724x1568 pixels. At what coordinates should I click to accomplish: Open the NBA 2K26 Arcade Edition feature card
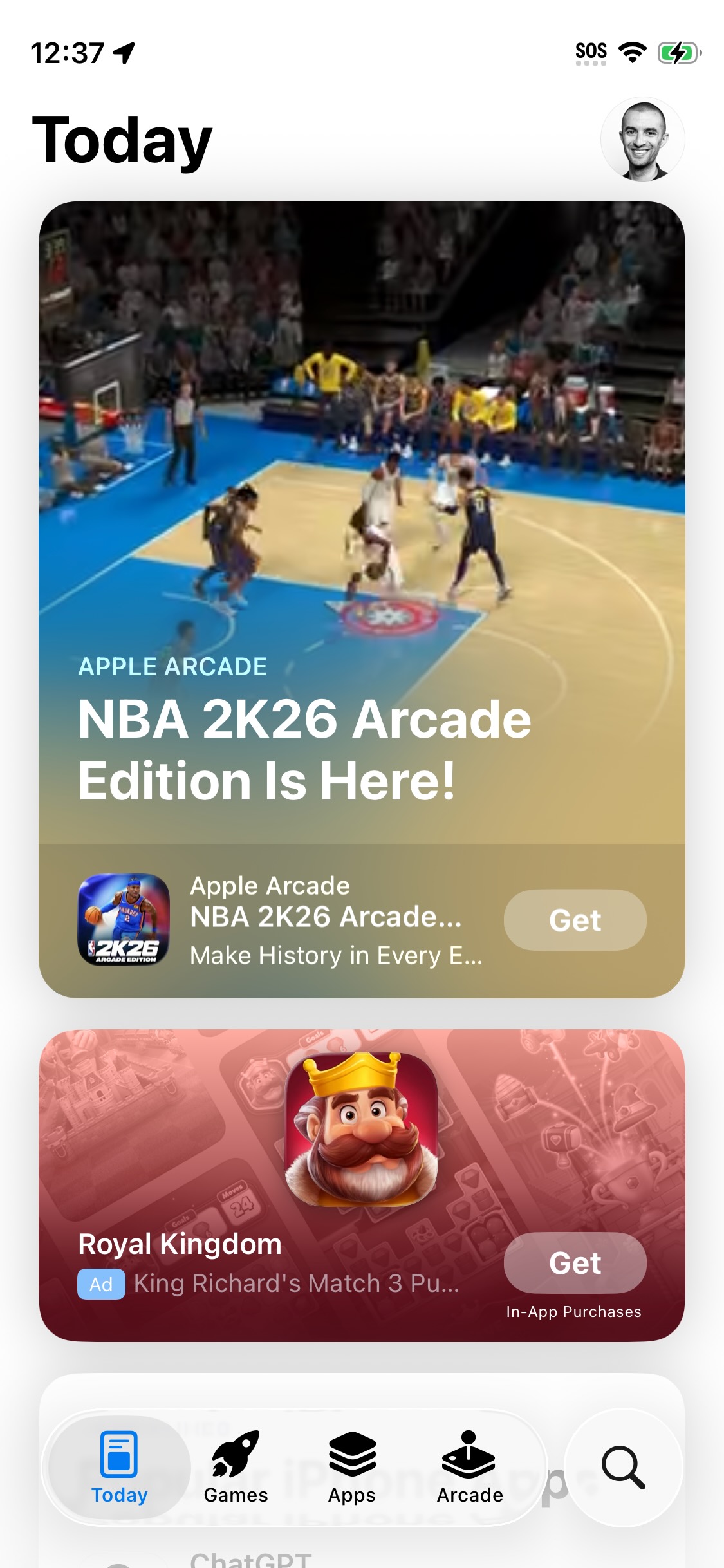tap(362, 515)
